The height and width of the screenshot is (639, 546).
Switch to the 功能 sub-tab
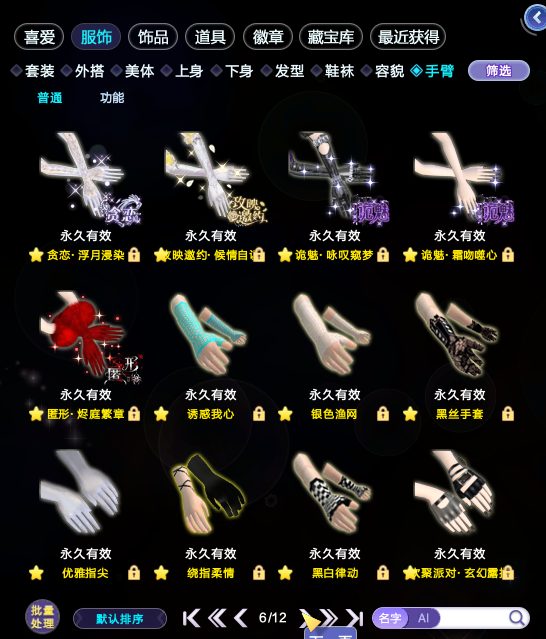[x=112, y=98]
